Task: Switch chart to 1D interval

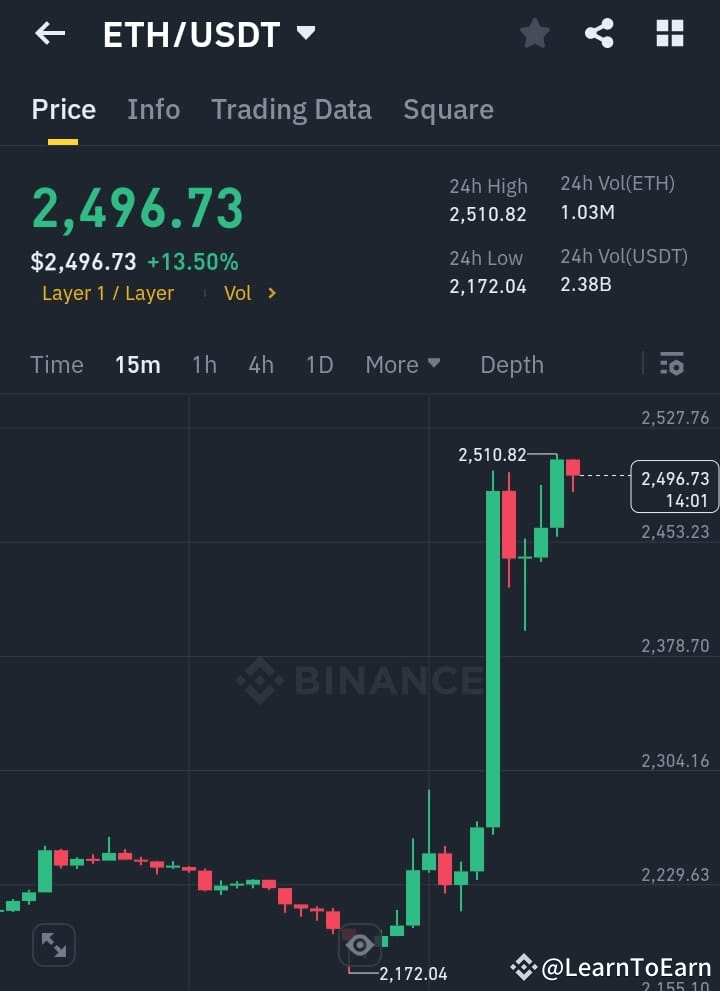Action: point(319,364)
